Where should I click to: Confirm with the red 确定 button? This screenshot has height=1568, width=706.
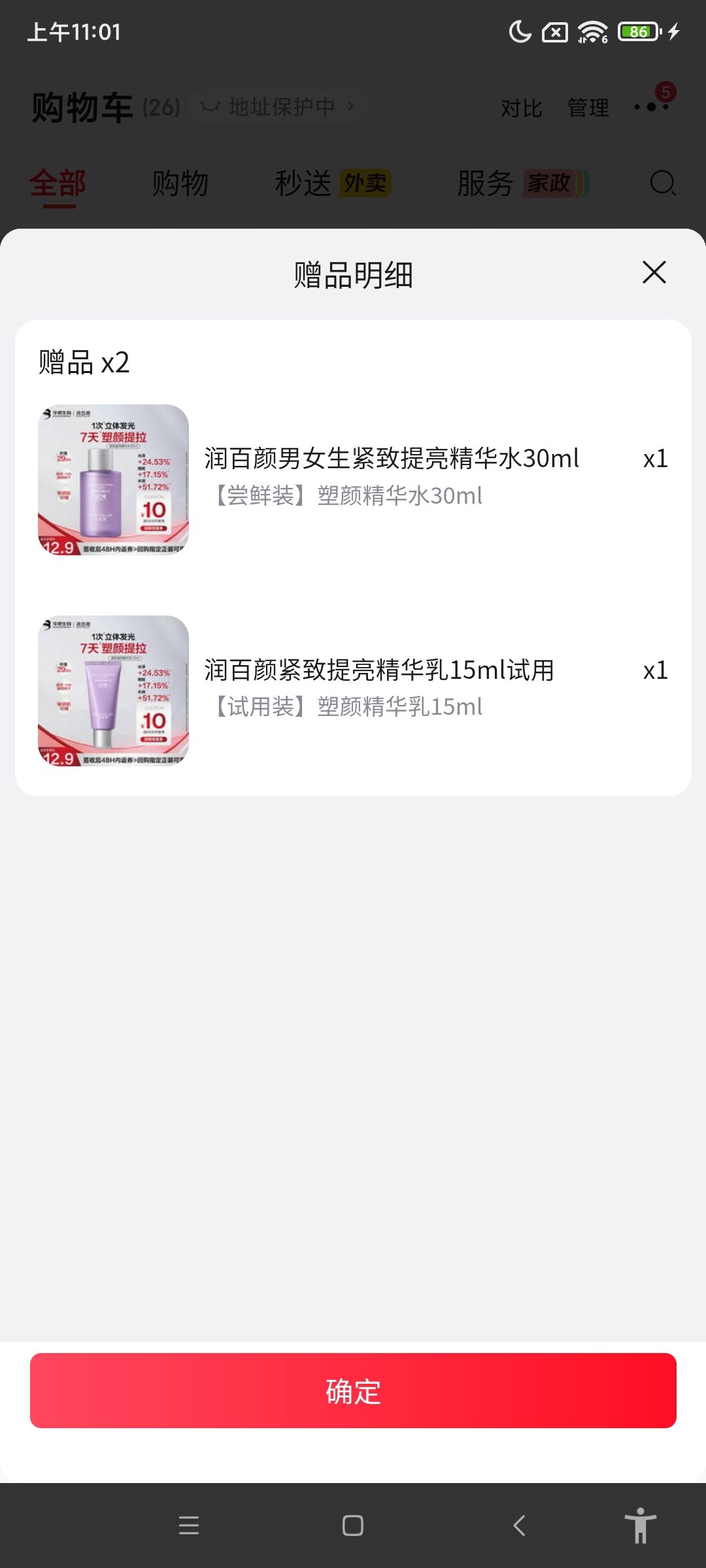(353, 1390)
